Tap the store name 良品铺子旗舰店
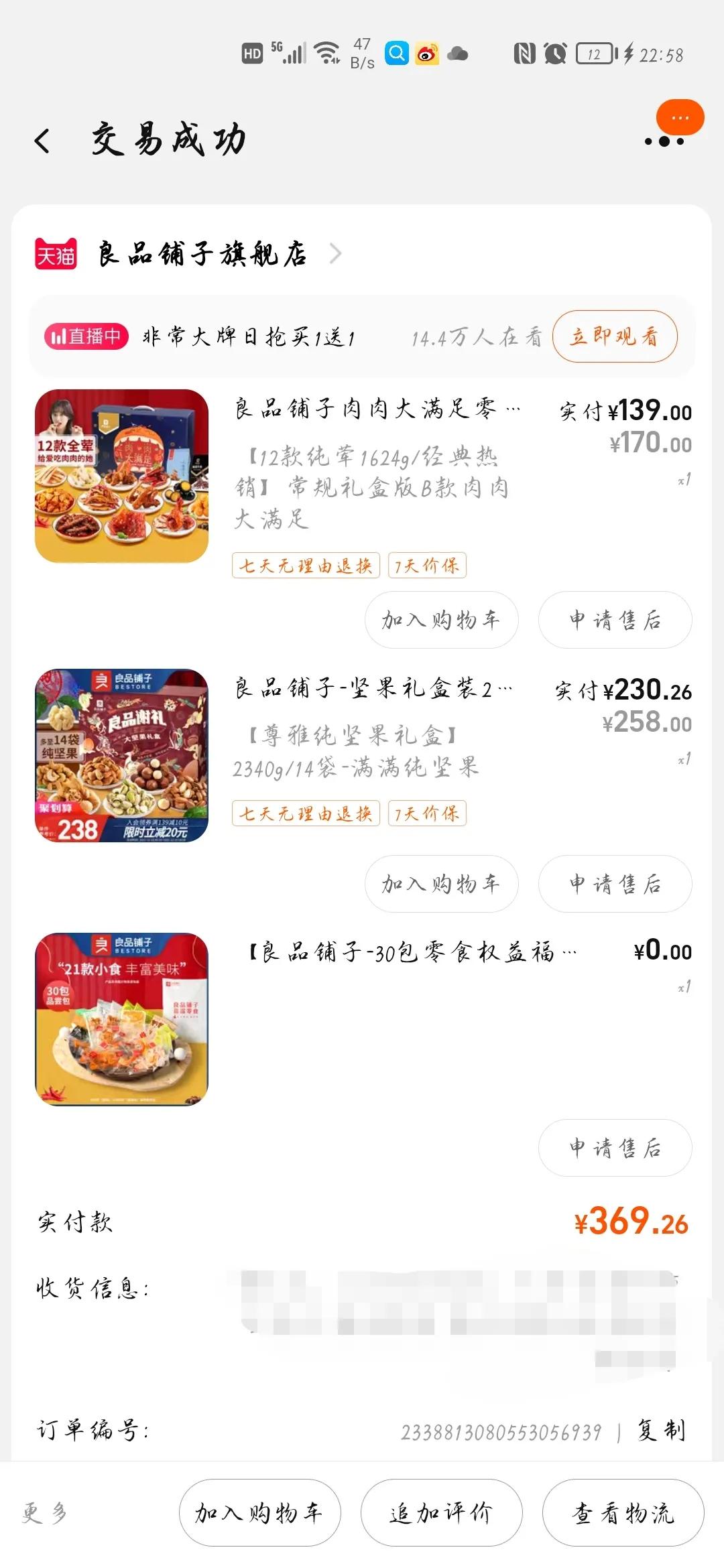The image size is (724, 1568). point(201,253)
